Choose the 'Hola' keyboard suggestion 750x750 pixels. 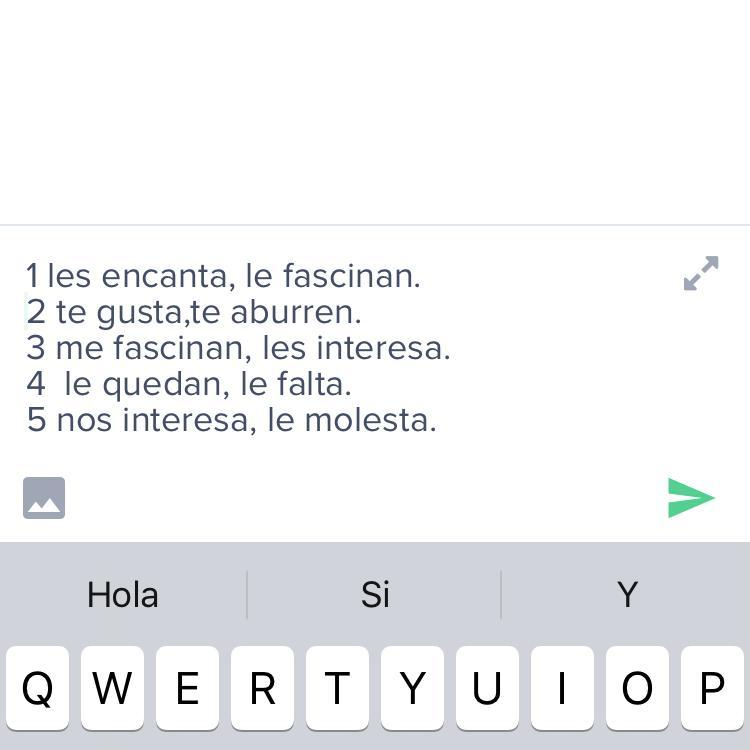123,594
